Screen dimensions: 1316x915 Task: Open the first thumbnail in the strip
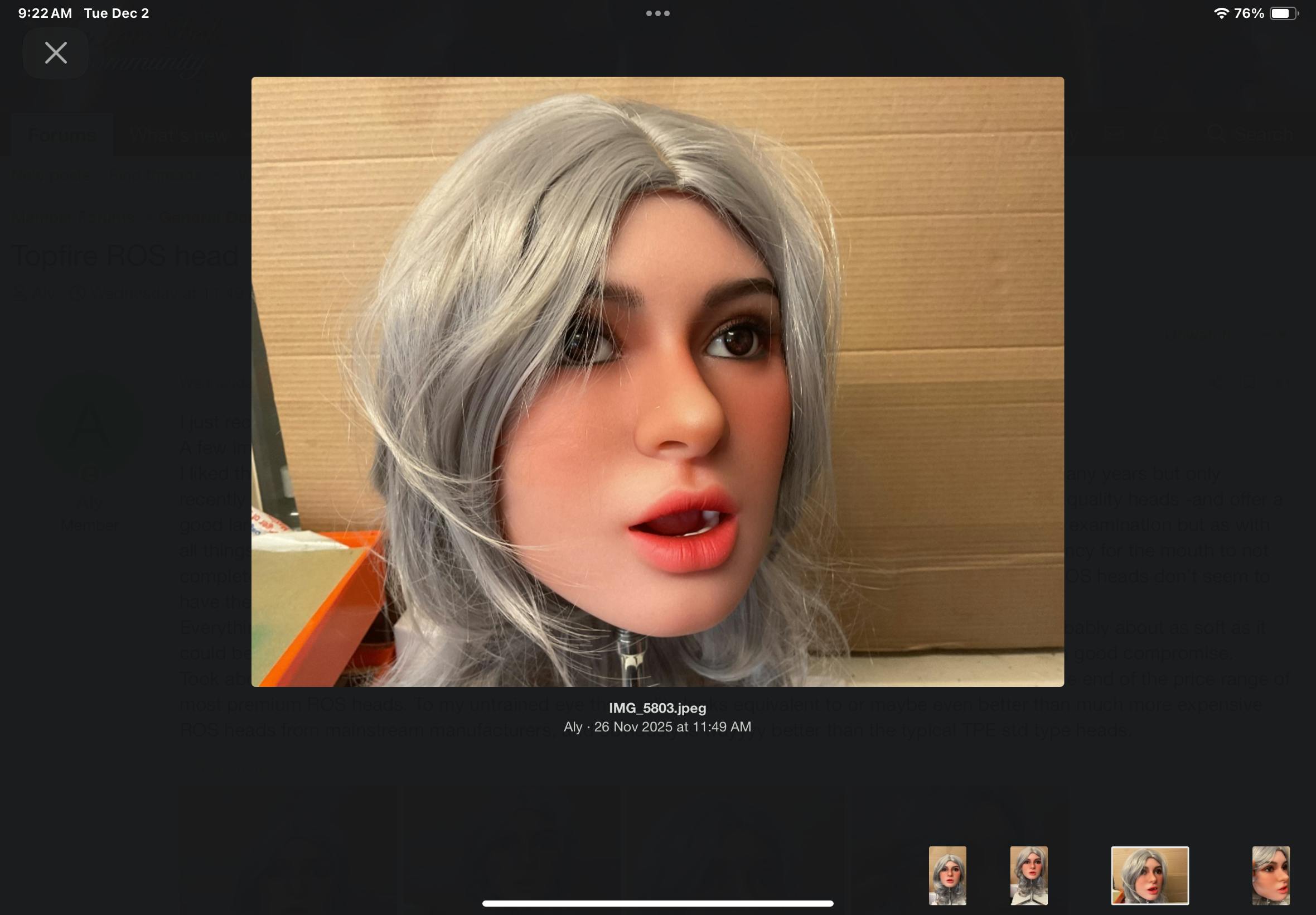[947, 875]
